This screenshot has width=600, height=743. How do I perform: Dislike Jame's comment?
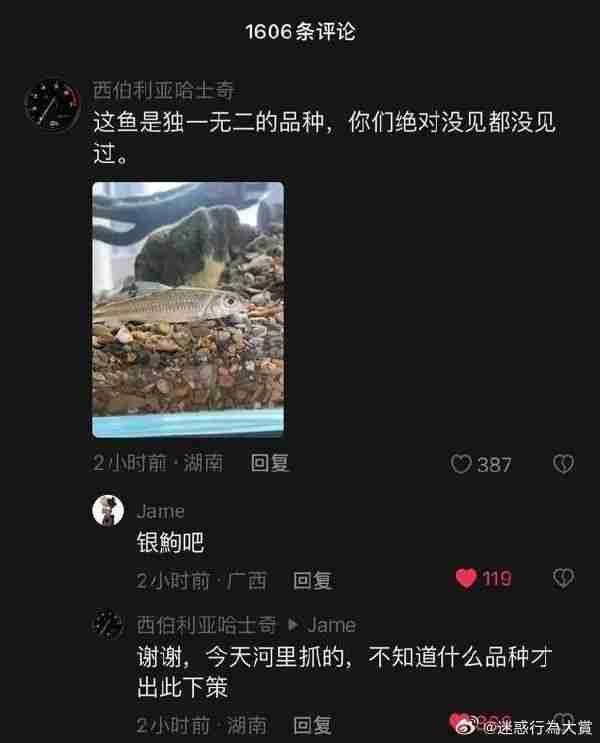click(x=563, y=578)
